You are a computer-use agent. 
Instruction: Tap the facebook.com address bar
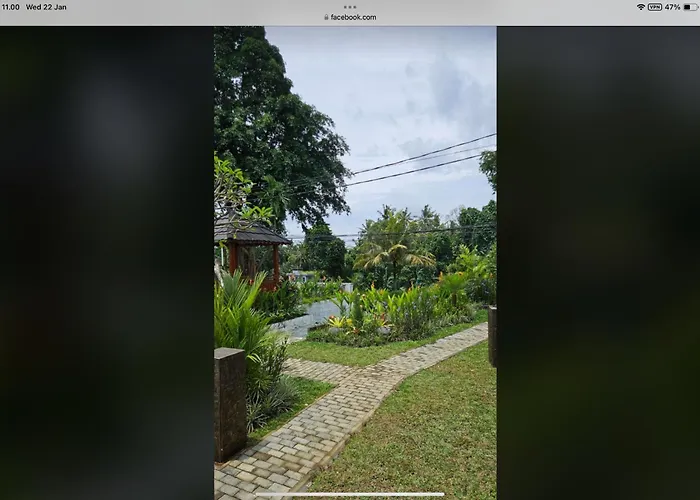tap(350, 17)
